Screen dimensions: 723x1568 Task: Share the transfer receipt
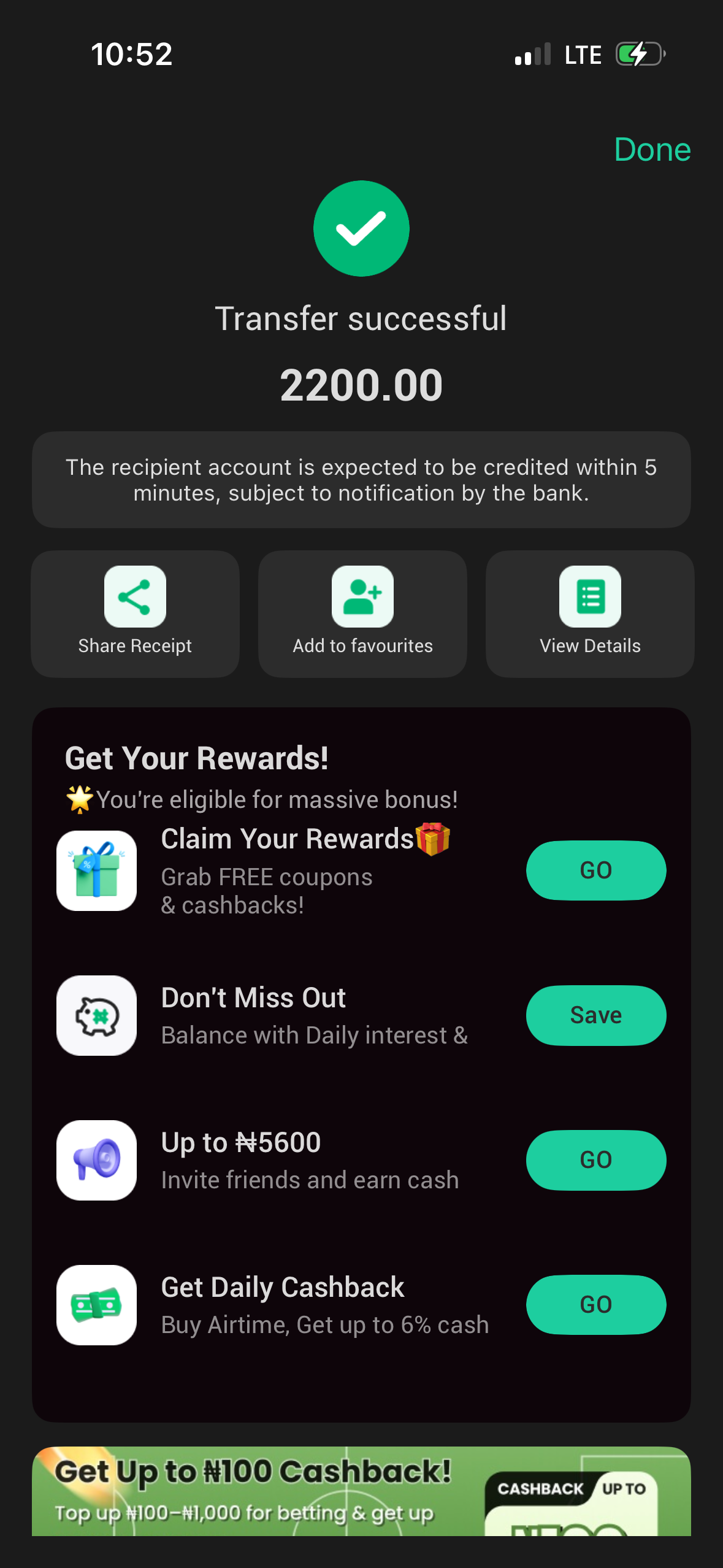[x=135, y=613]
